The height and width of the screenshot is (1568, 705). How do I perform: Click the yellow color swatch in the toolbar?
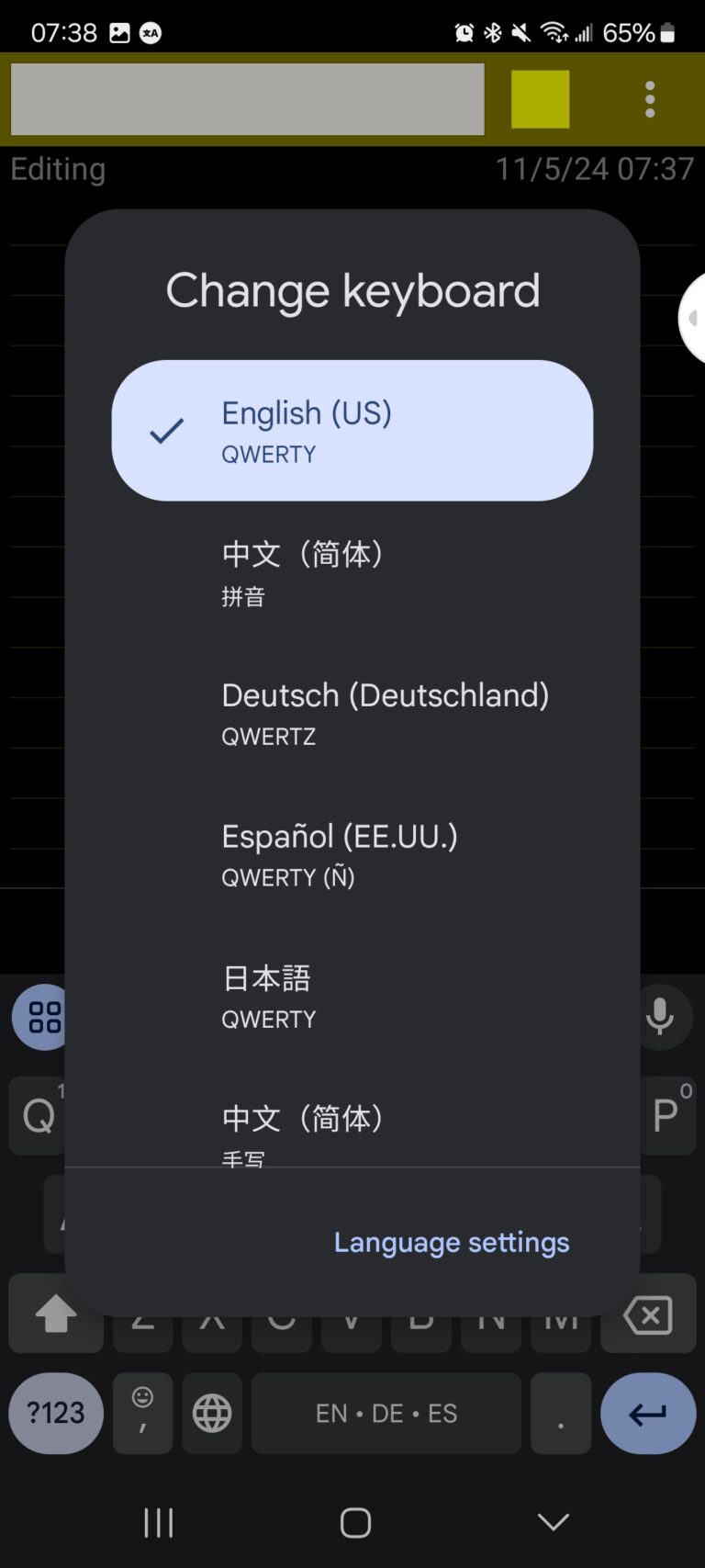click(x=540, y=98)
